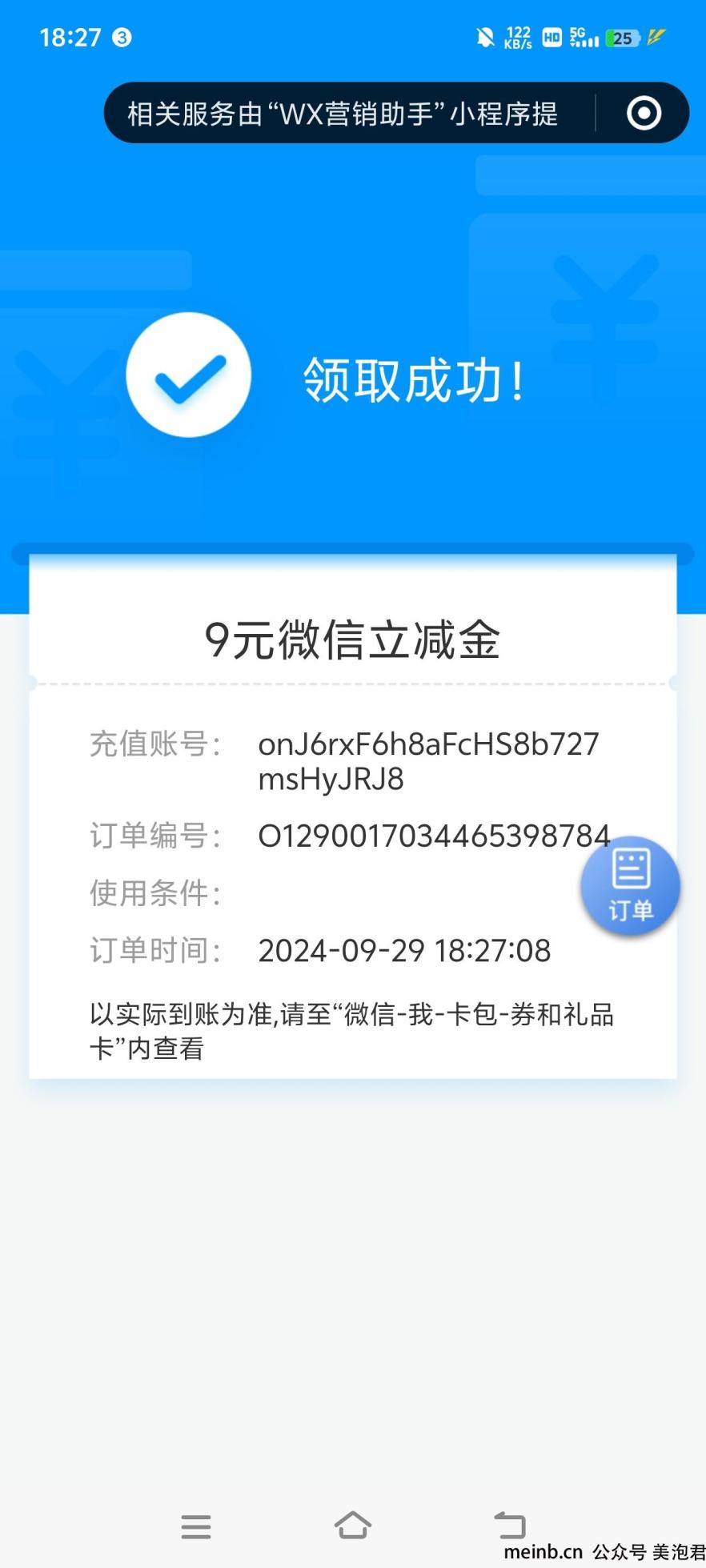Close the mini program via circle icon
Image resolution: width=706 pixels, height=1568 pixels.
(x=644, y=113)
